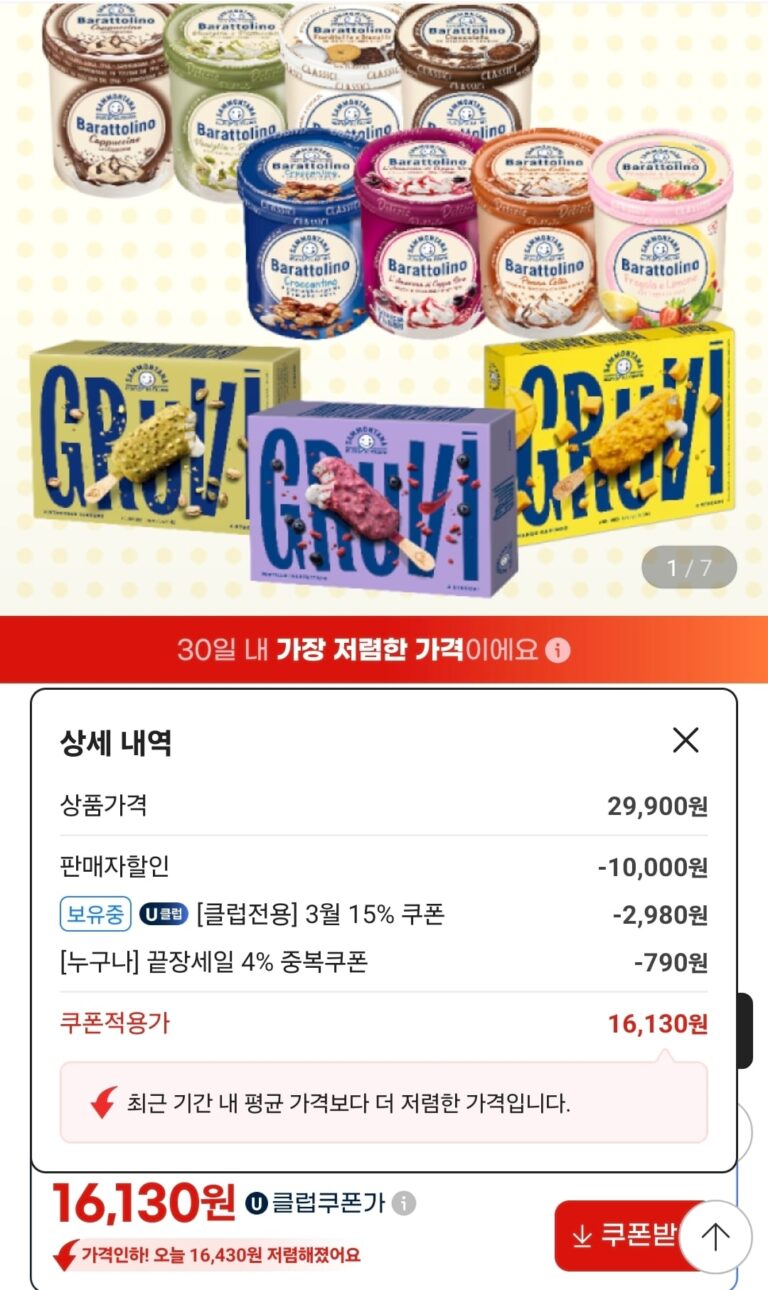Screen dimensions: 768x1290
Task: Open the ice cream product image
Action: 384,300
